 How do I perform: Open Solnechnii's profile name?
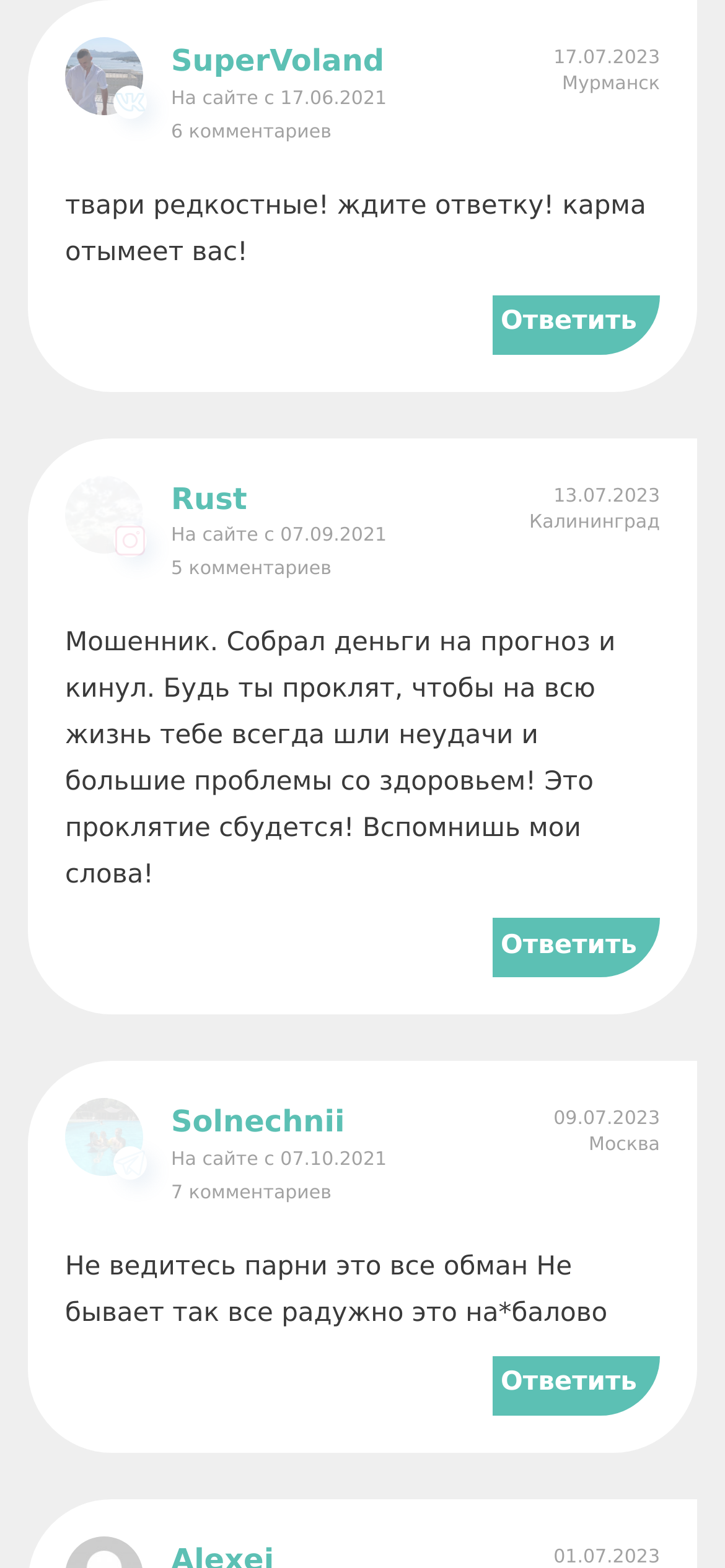click(x=257, y=1122)
